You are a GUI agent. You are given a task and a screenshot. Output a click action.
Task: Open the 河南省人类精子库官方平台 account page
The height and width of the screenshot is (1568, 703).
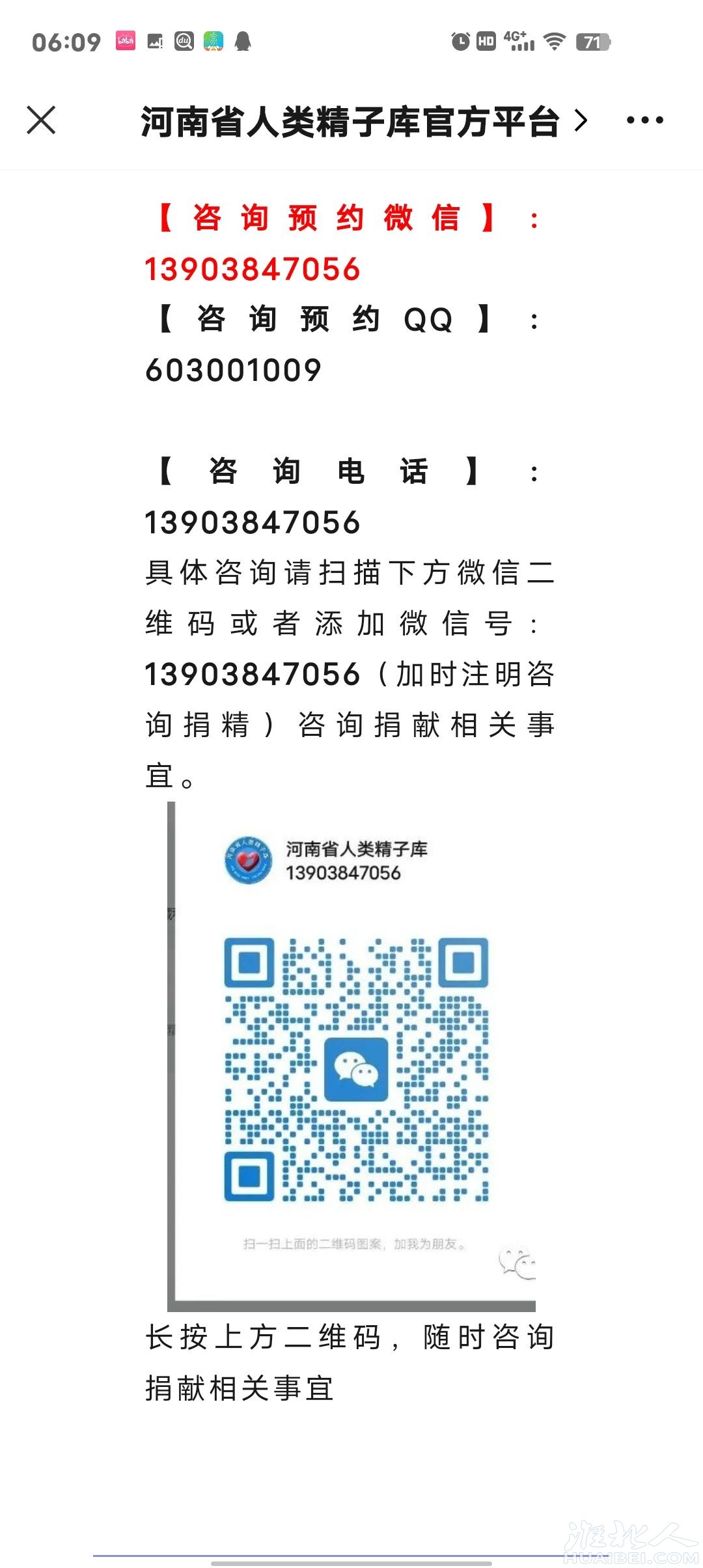click(363, 121)
